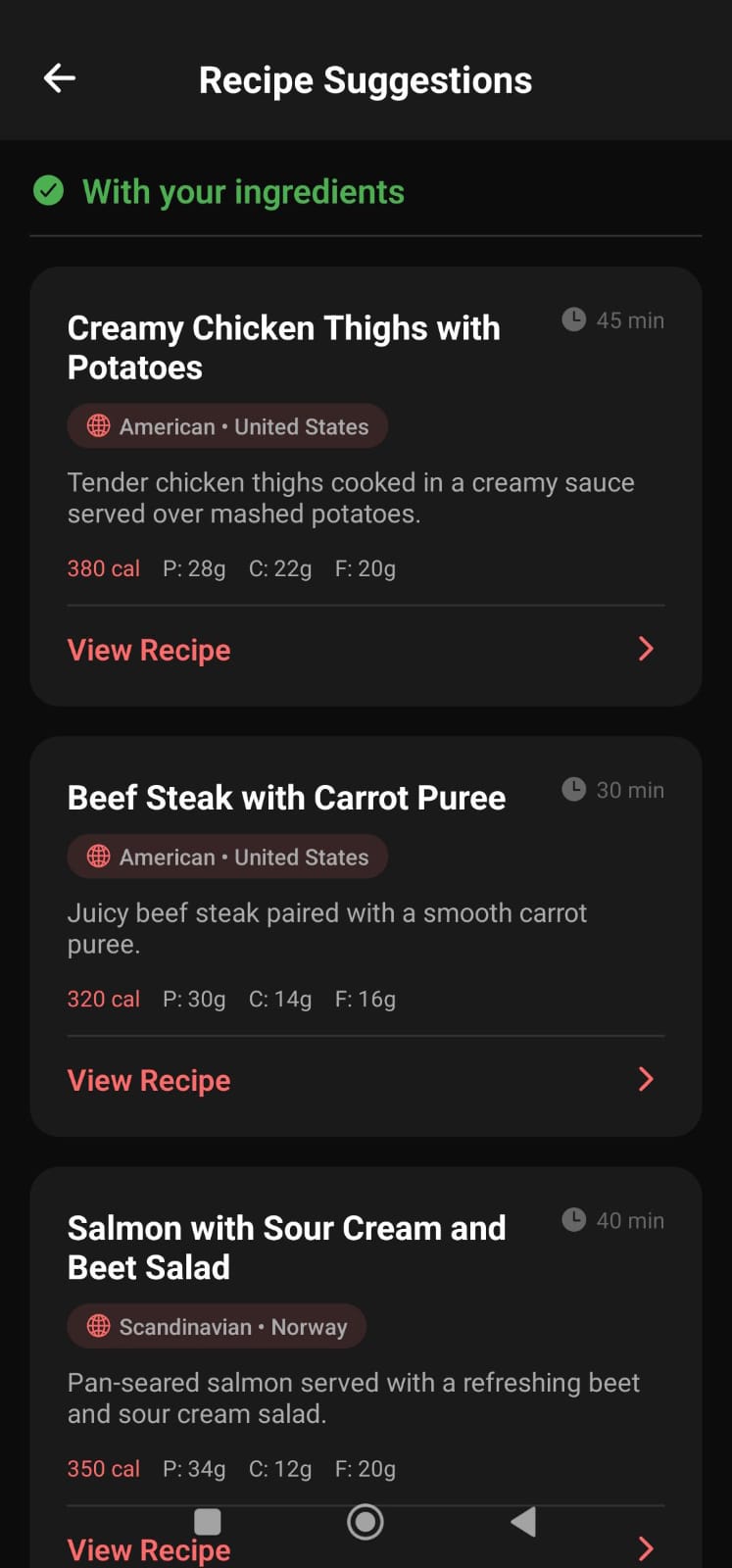Open the Beef Steak with Carrot Puree card
This screenshot has height=1568, width=732.
click(x=286, y=798)
